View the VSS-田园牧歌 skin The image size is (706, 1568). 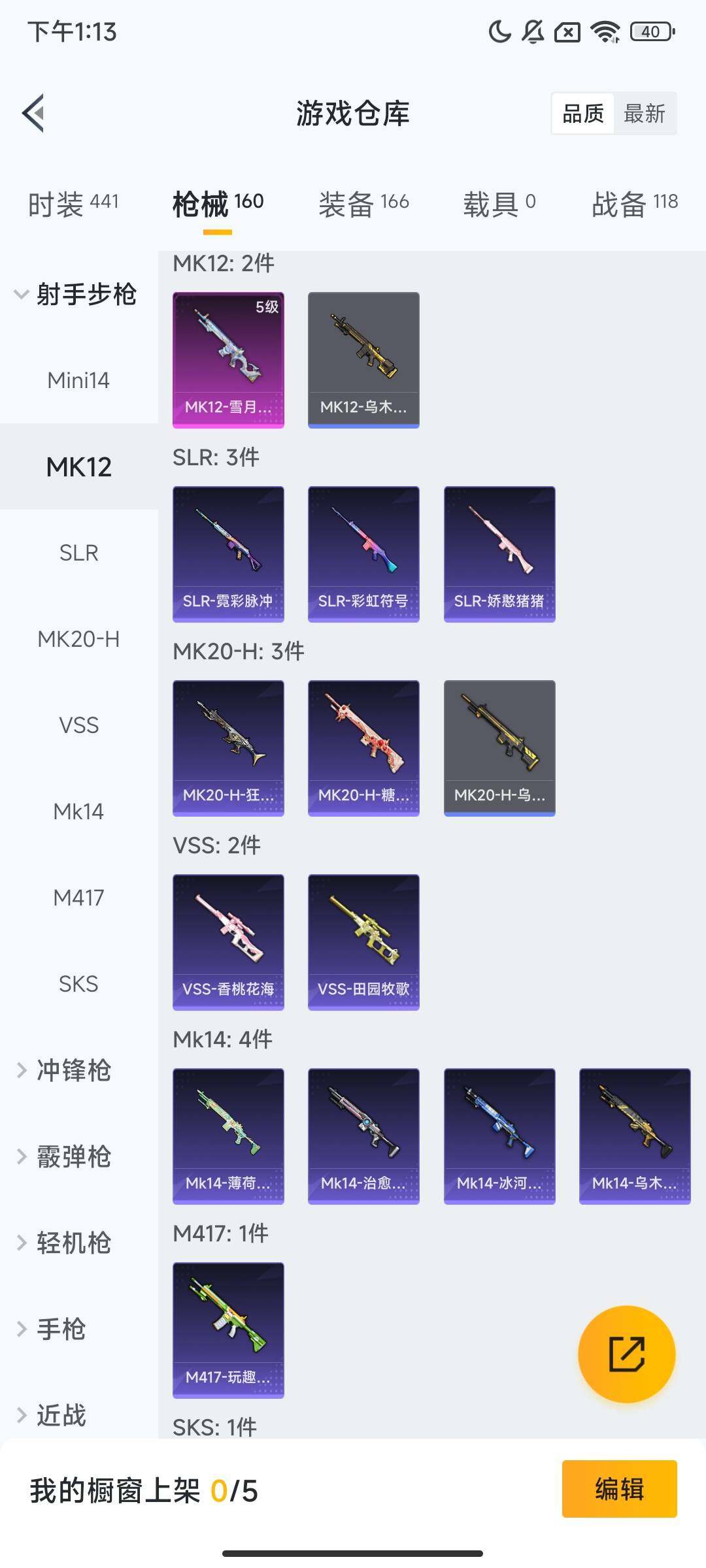363,941
